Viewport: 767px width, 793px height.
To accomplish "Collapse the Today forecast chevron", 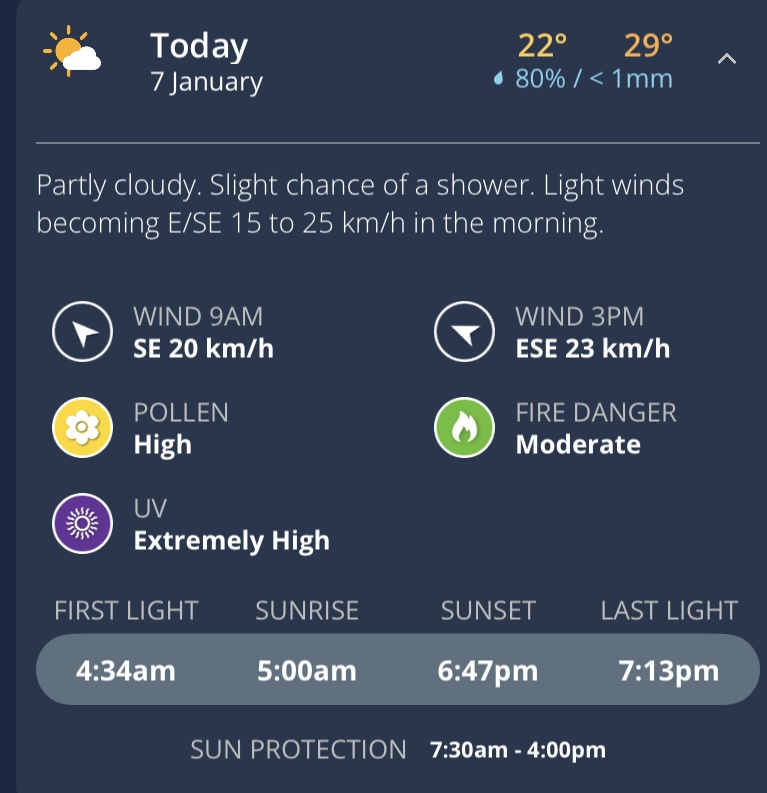I will [x=727, y=59].
